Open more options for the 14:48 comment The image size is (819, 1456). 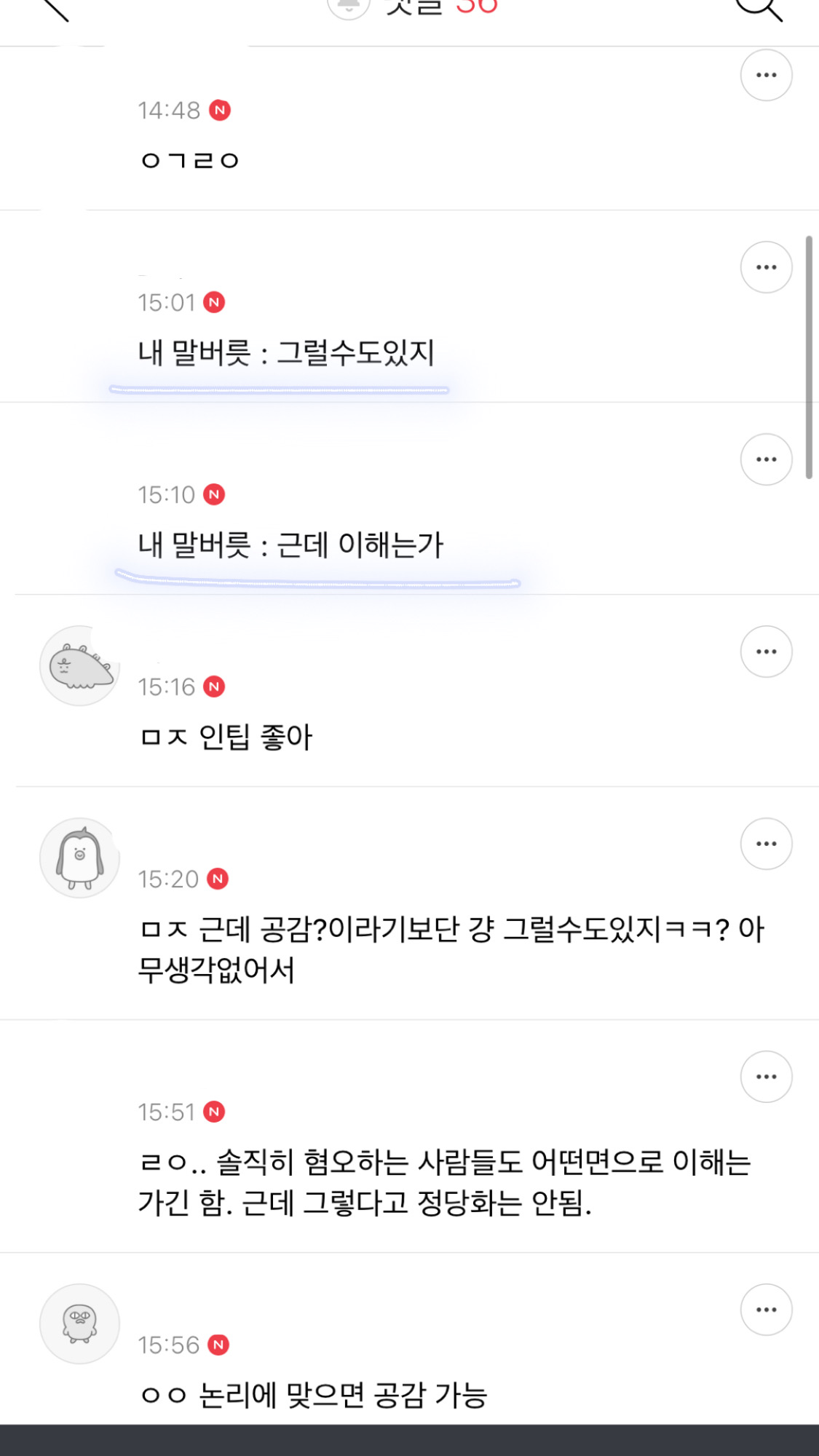point(767,75)
